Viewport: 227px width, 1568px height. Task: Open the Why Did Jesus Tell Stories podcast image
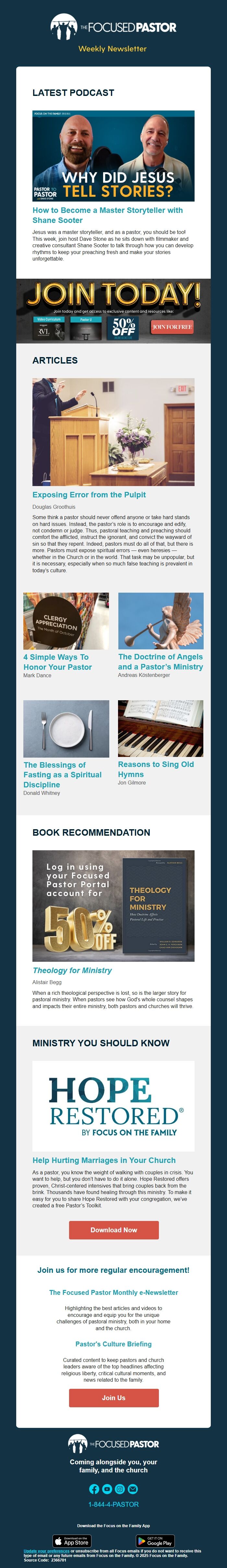click(x=113, y=156)
